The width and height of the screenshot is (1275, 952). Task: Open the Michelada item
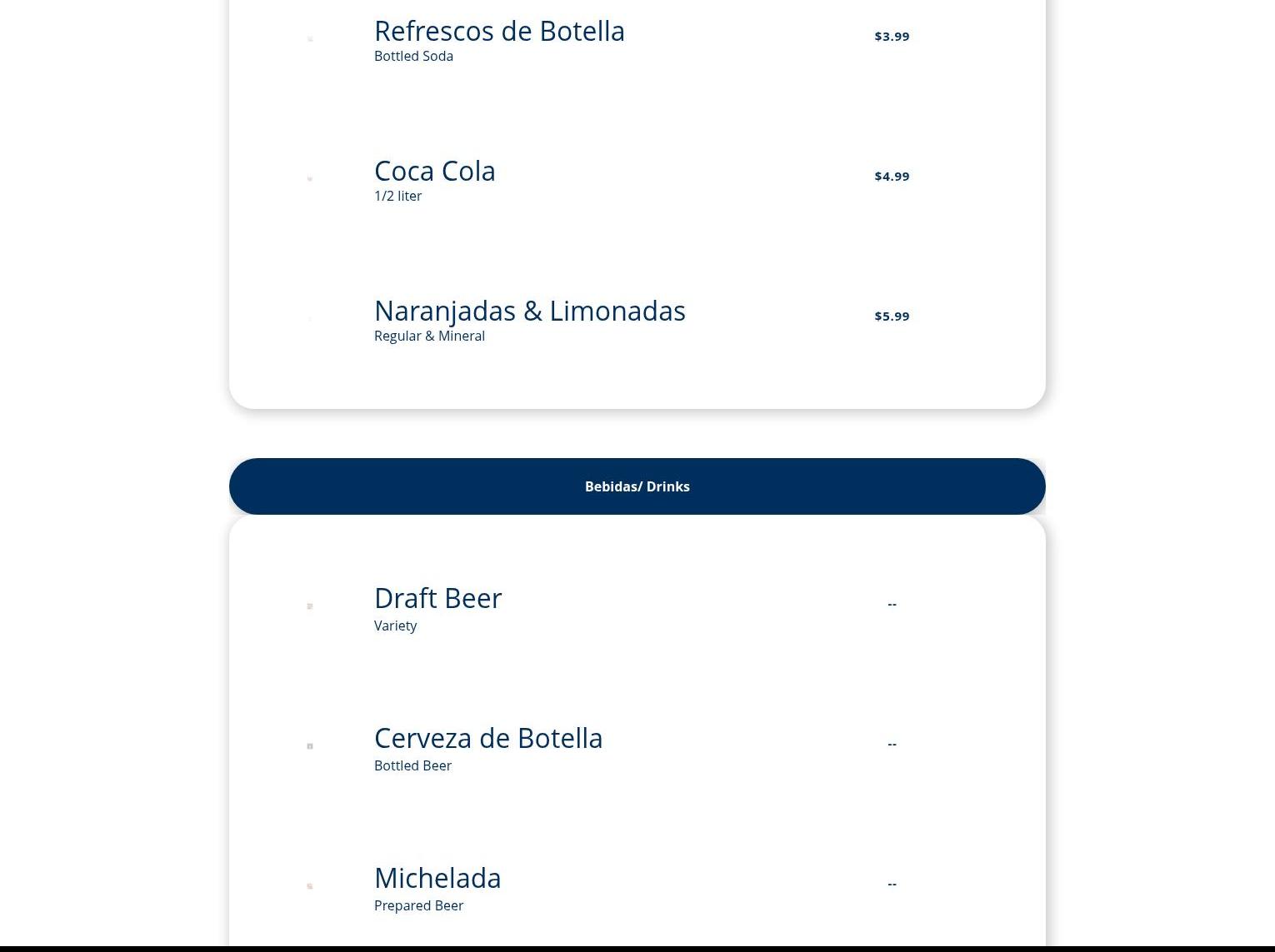click(x=437, y=879)
